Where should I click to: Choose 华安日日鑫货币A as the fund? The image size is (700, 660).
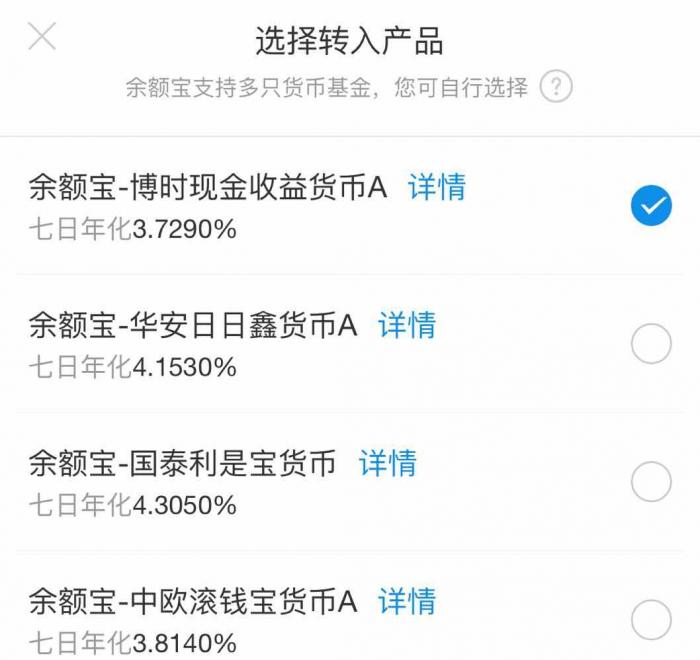[651, 345]
